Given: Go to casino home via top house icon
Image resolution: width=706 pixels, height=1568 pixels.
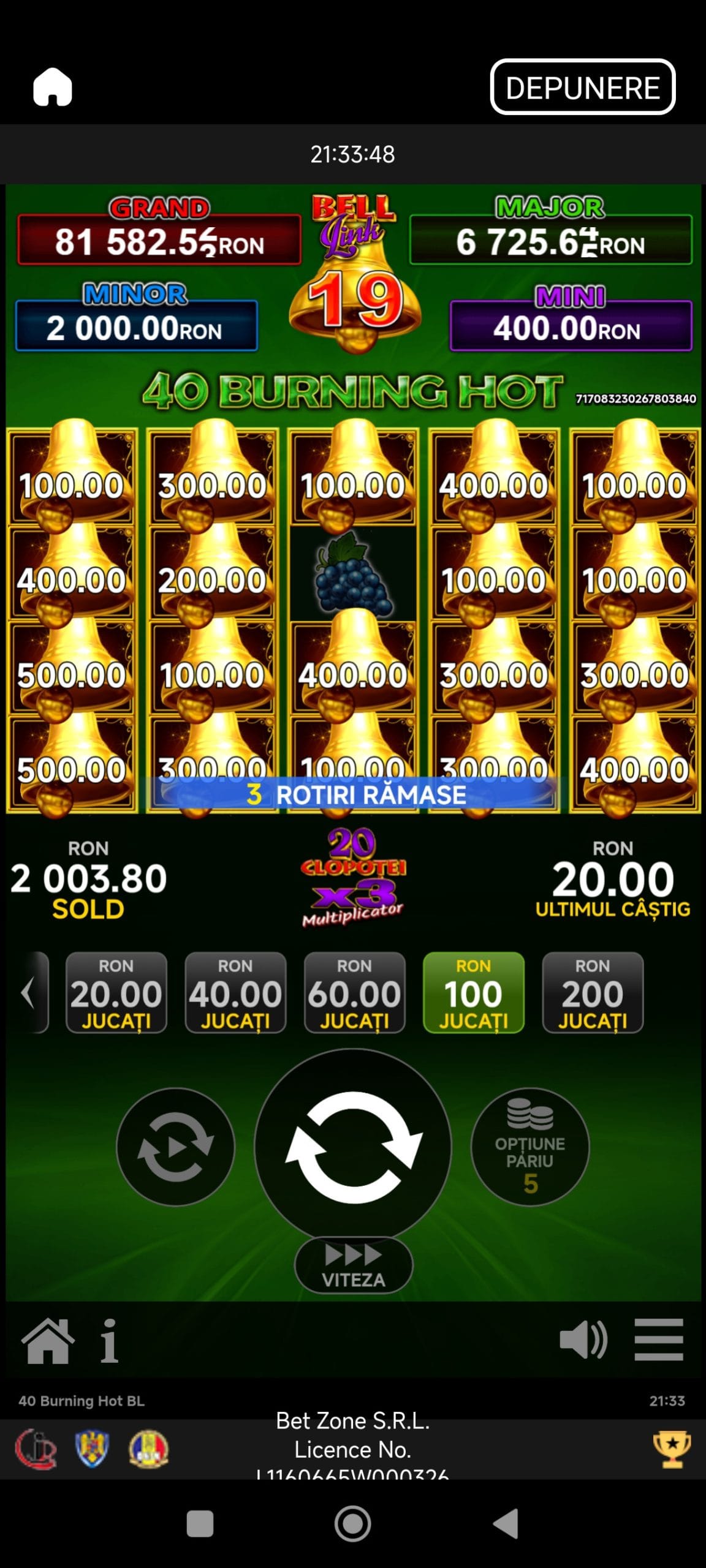Looking at the screenshot, I should 53,86.
